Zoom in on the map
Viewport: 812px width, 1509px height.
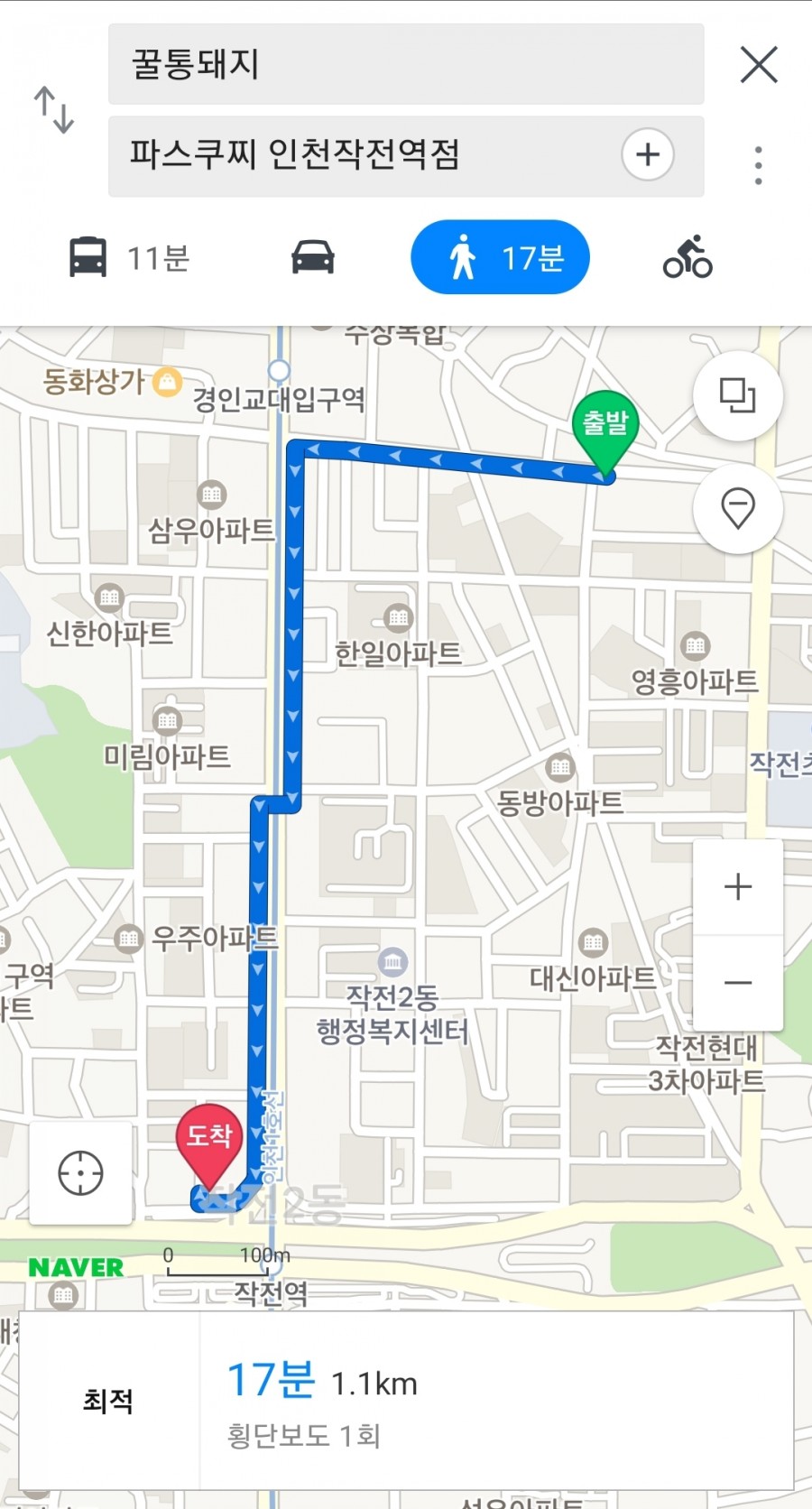(738, 887)
